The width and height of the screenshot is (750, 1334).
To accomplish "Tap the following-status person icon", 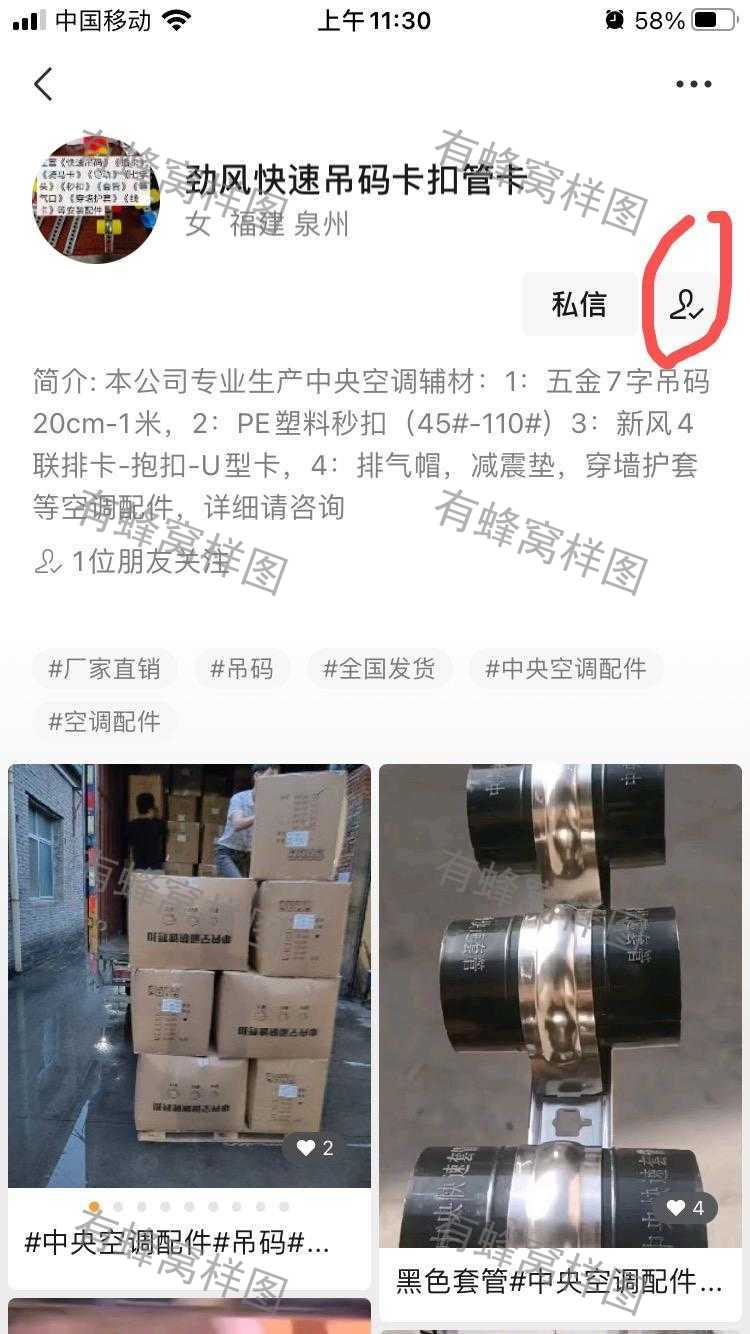I will pos(686,304).
